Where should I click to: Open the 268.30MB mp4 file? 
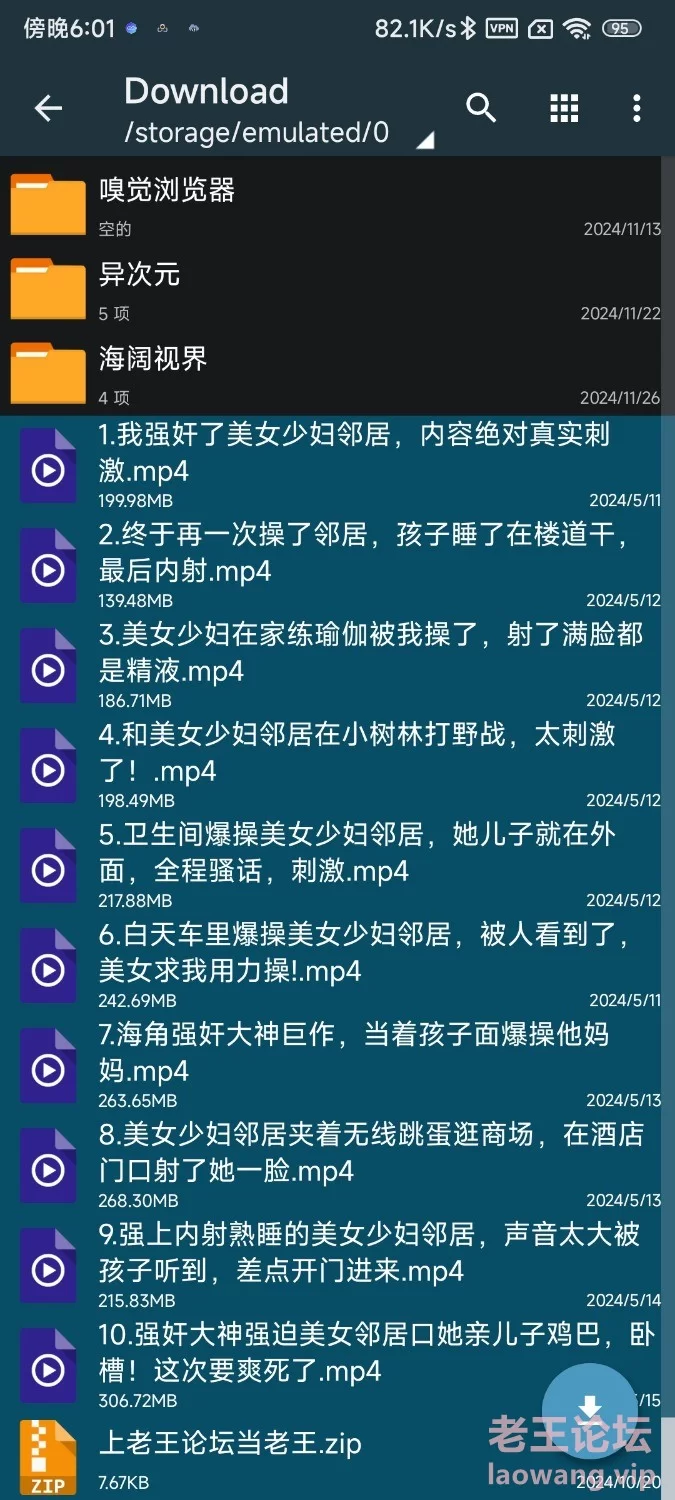click(350, 1163)
